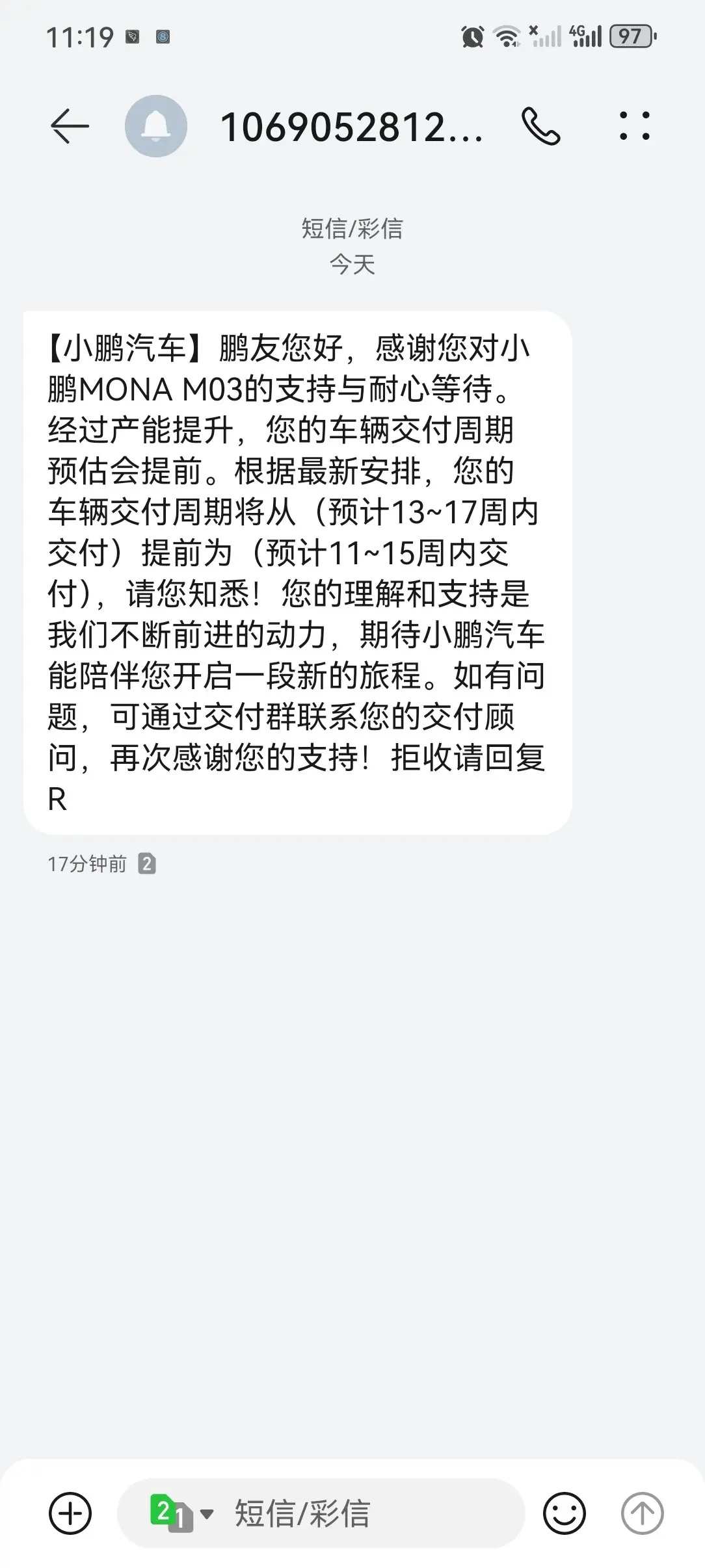Image resolution: width=705 pixels, height=1568 pixels.
Task: Go back to the message list
Action: point(70,126)
